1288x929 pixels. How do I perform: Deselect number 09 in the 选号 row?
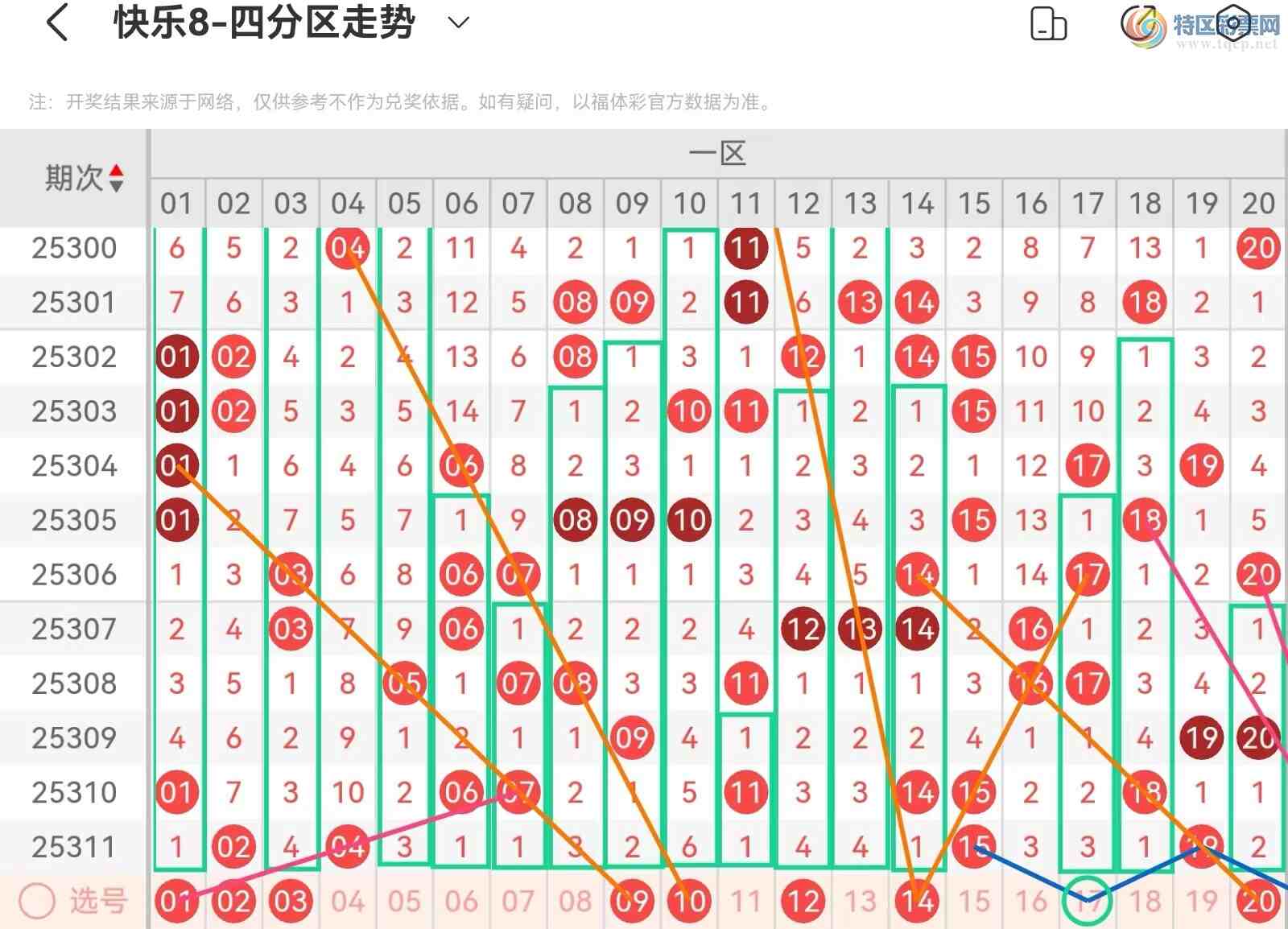click(632, 901)
